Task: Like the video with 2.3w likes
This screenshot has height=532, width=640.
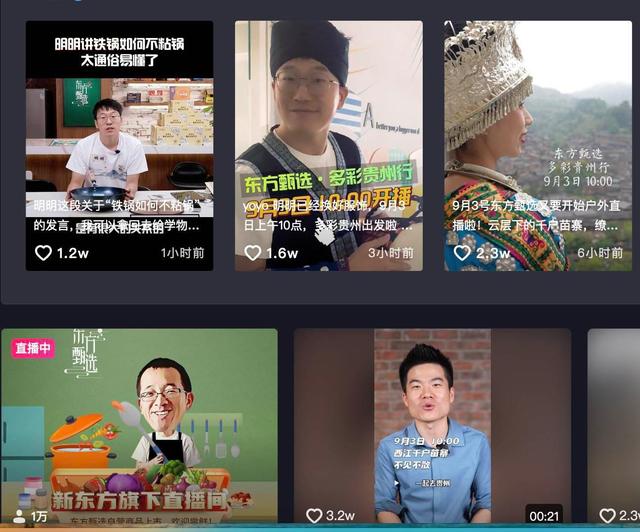Action: [462, 253]
